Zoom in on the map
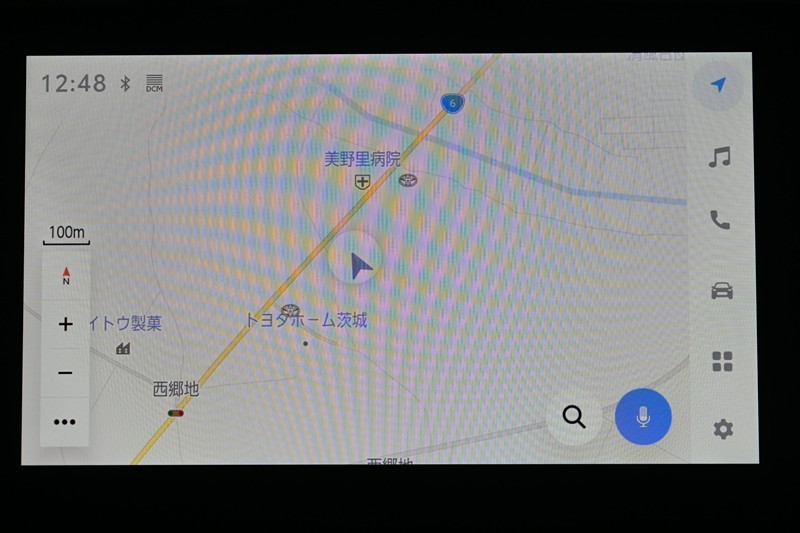This screenshot has width=800, height=533. pyautogui.click(x=65, y=324)
